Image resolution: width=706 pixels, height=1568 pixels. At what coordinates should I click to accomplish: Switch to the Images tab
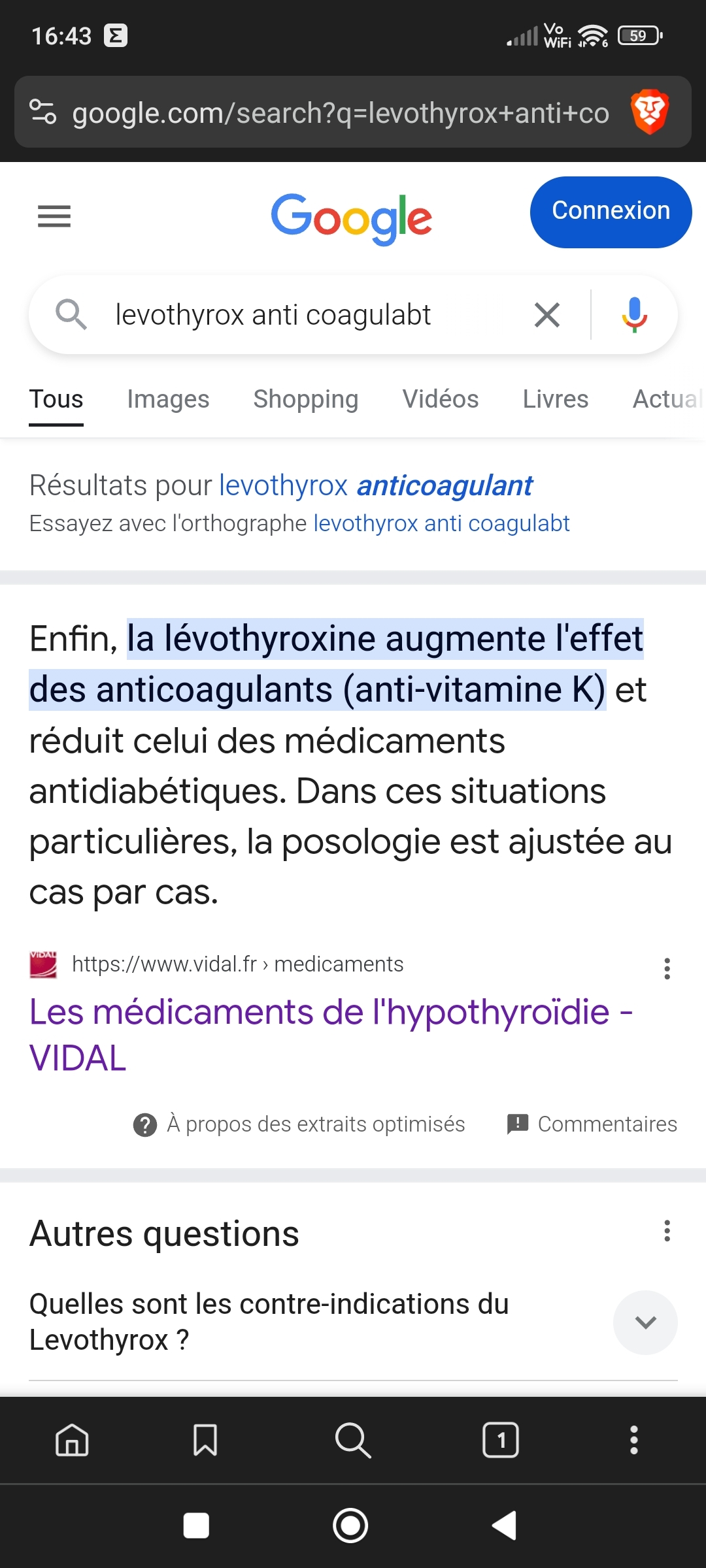coord(168,399)
